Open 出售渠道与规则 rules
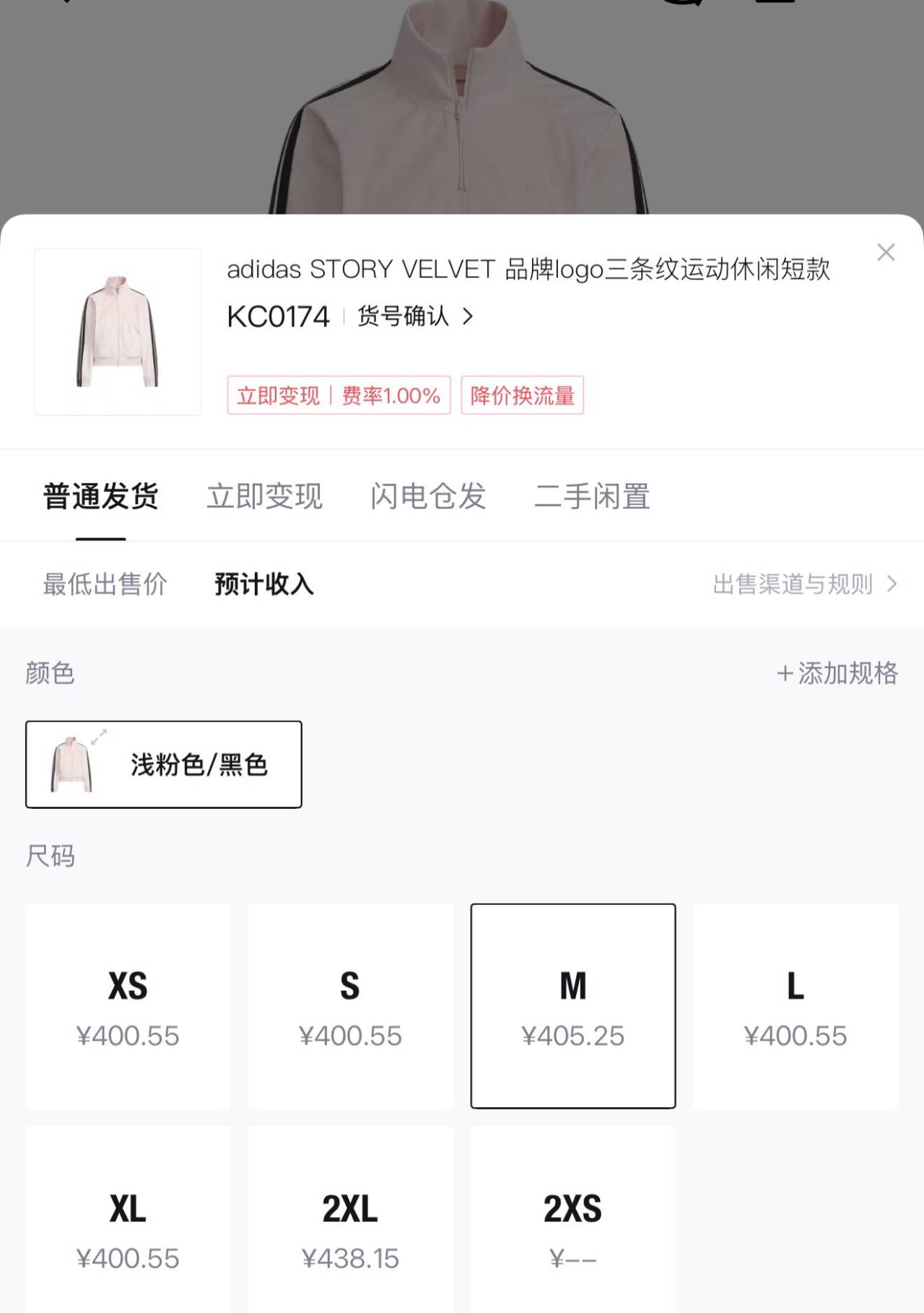 pos(804,584)
